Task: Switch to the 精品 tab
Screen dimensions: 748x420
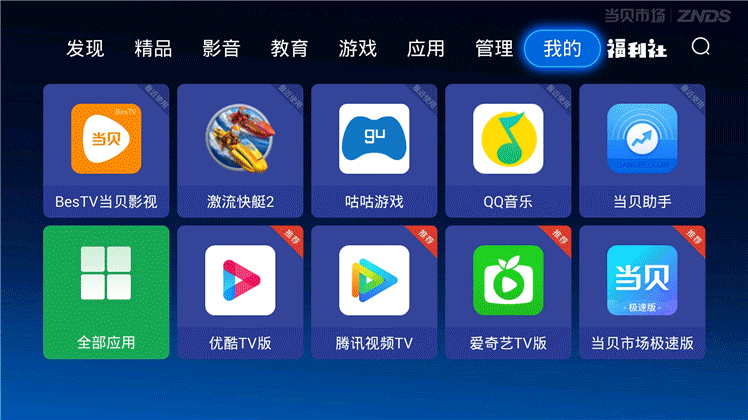Action: [153, 48]
